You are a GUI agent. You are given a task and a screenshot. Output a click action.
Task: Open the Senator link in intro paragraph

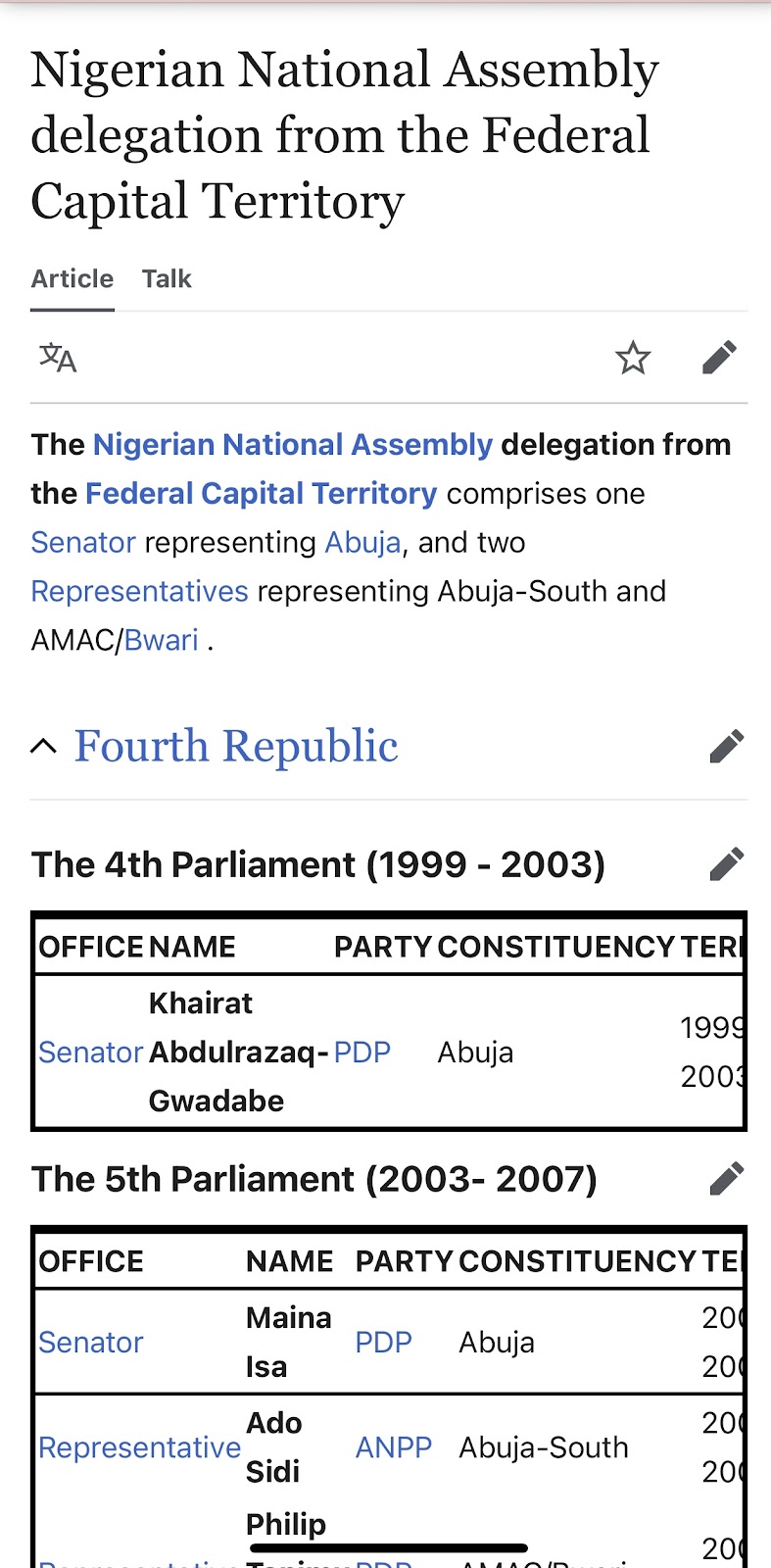[x=83, y=542]
